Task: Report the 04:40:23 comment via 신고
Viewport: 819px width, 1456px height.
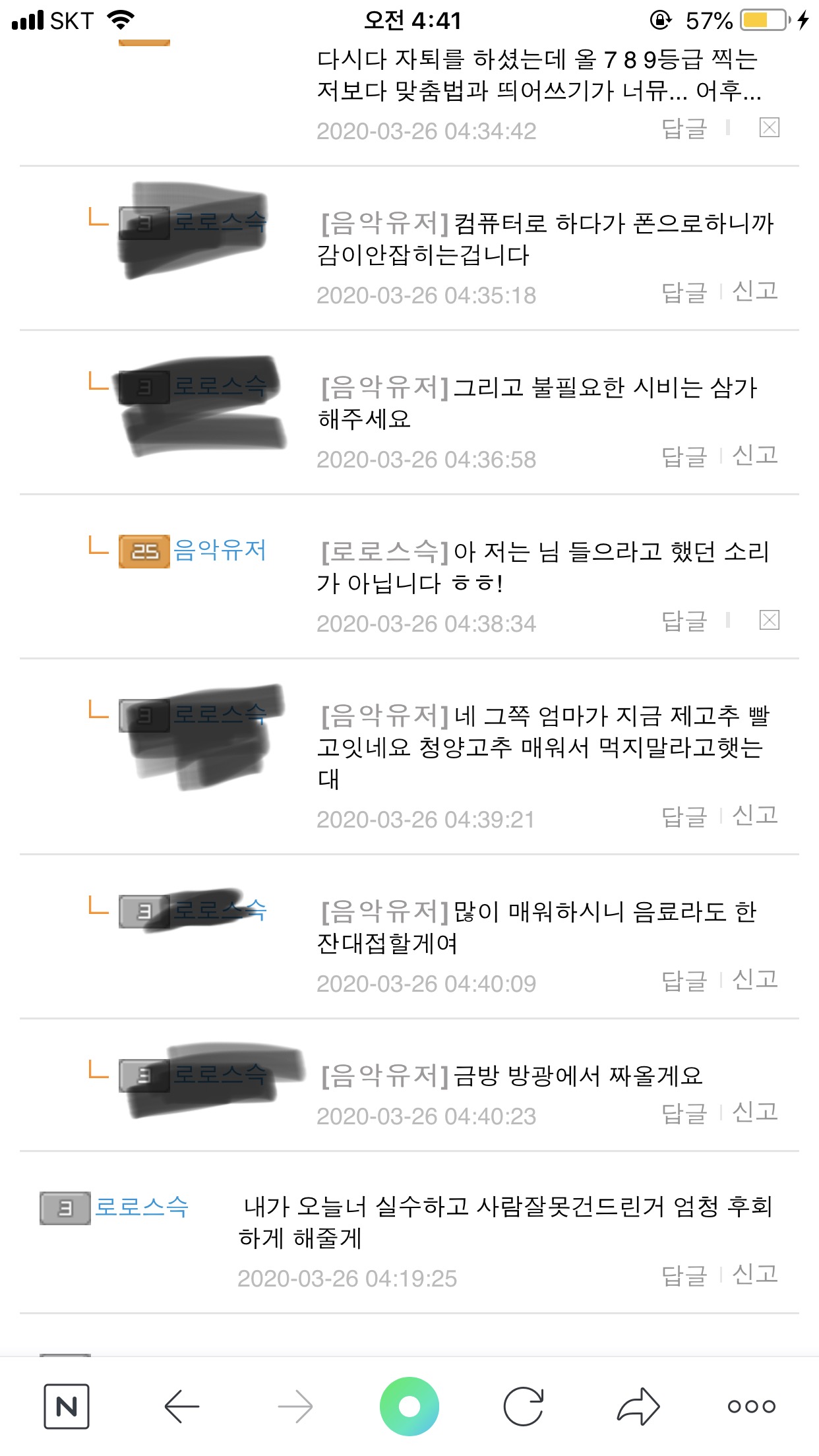Action: click(x=755, y=1112)
